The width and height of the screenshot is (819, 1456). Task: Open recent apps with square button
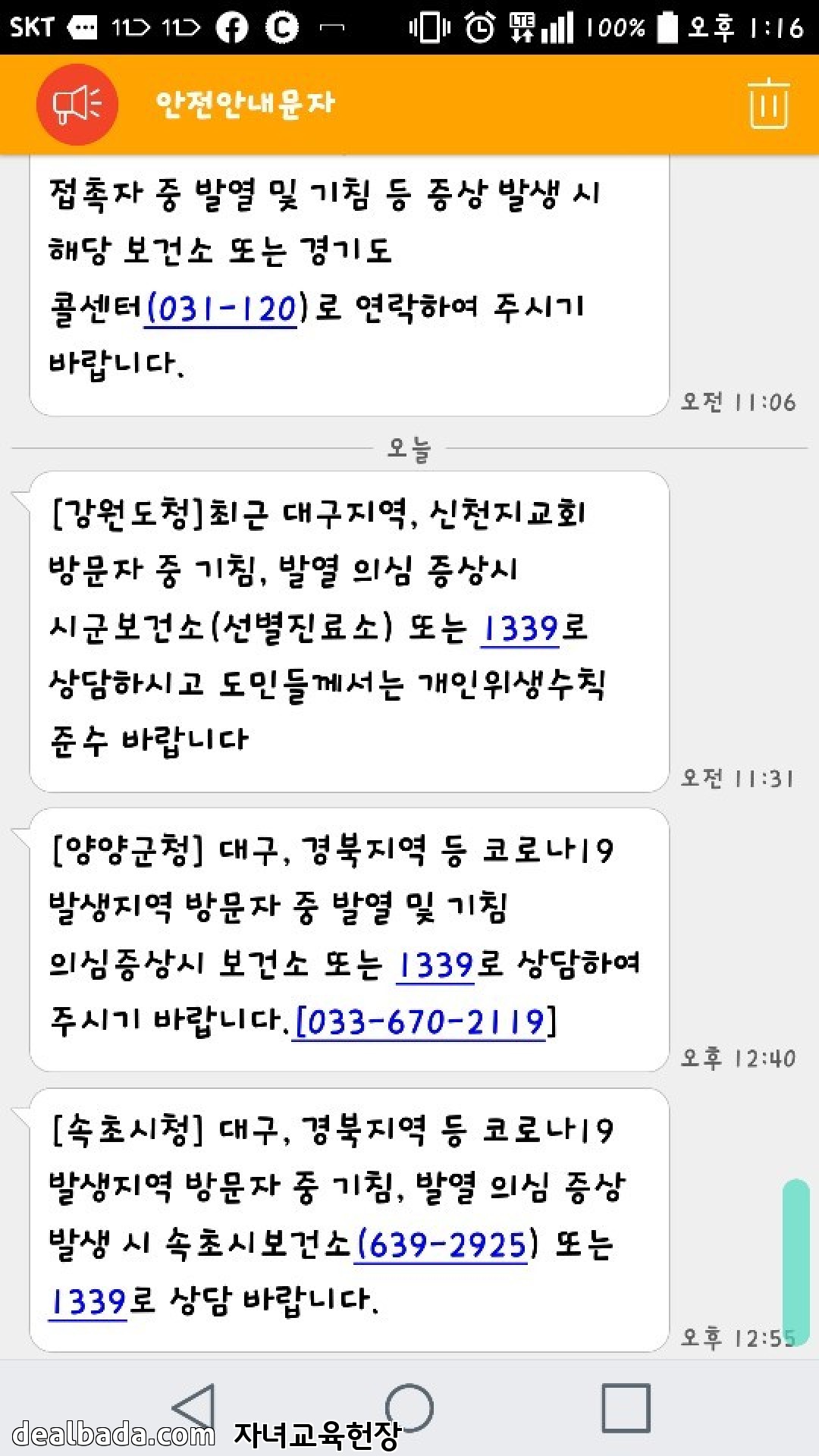(x=626, y=1407)
